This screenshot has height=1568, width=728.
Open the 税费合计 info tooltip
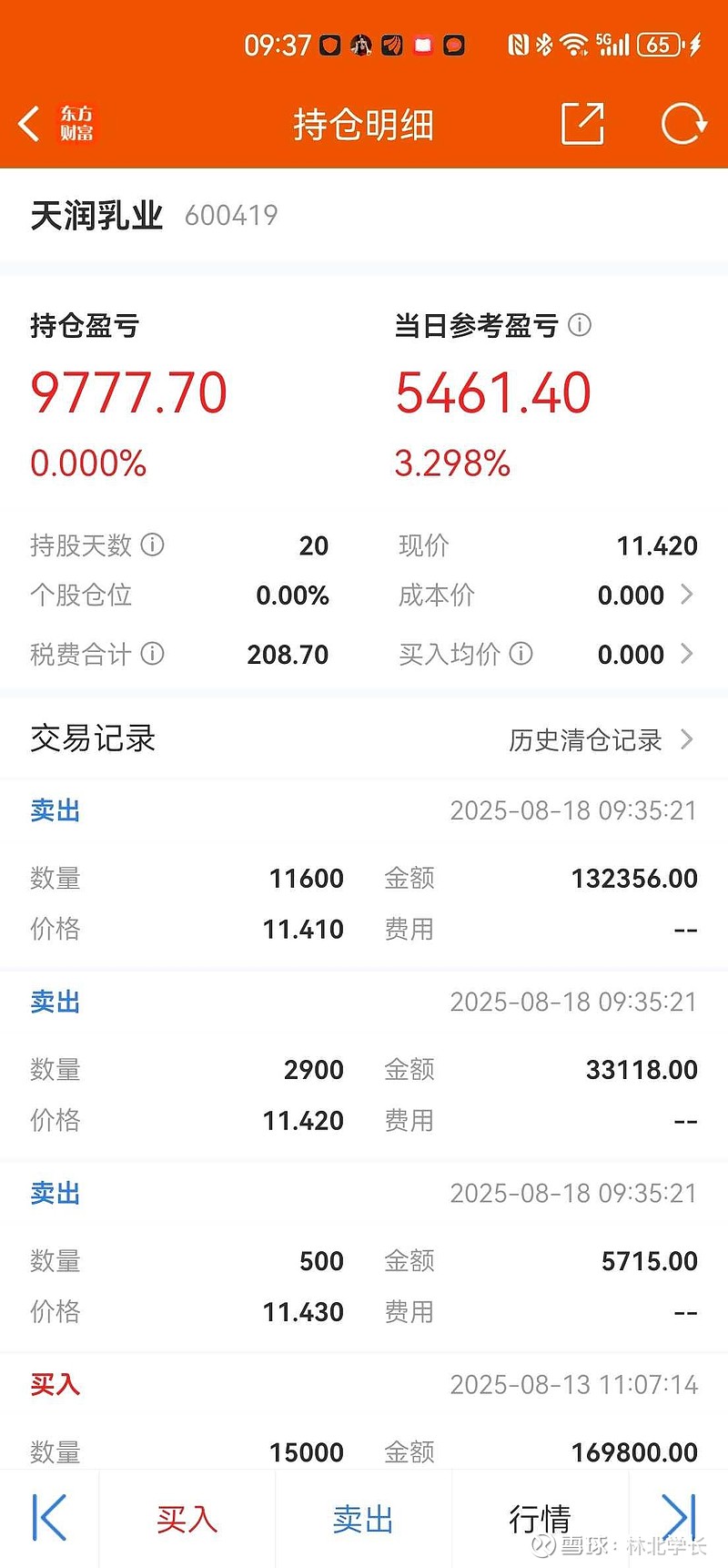tap(153, 653)
